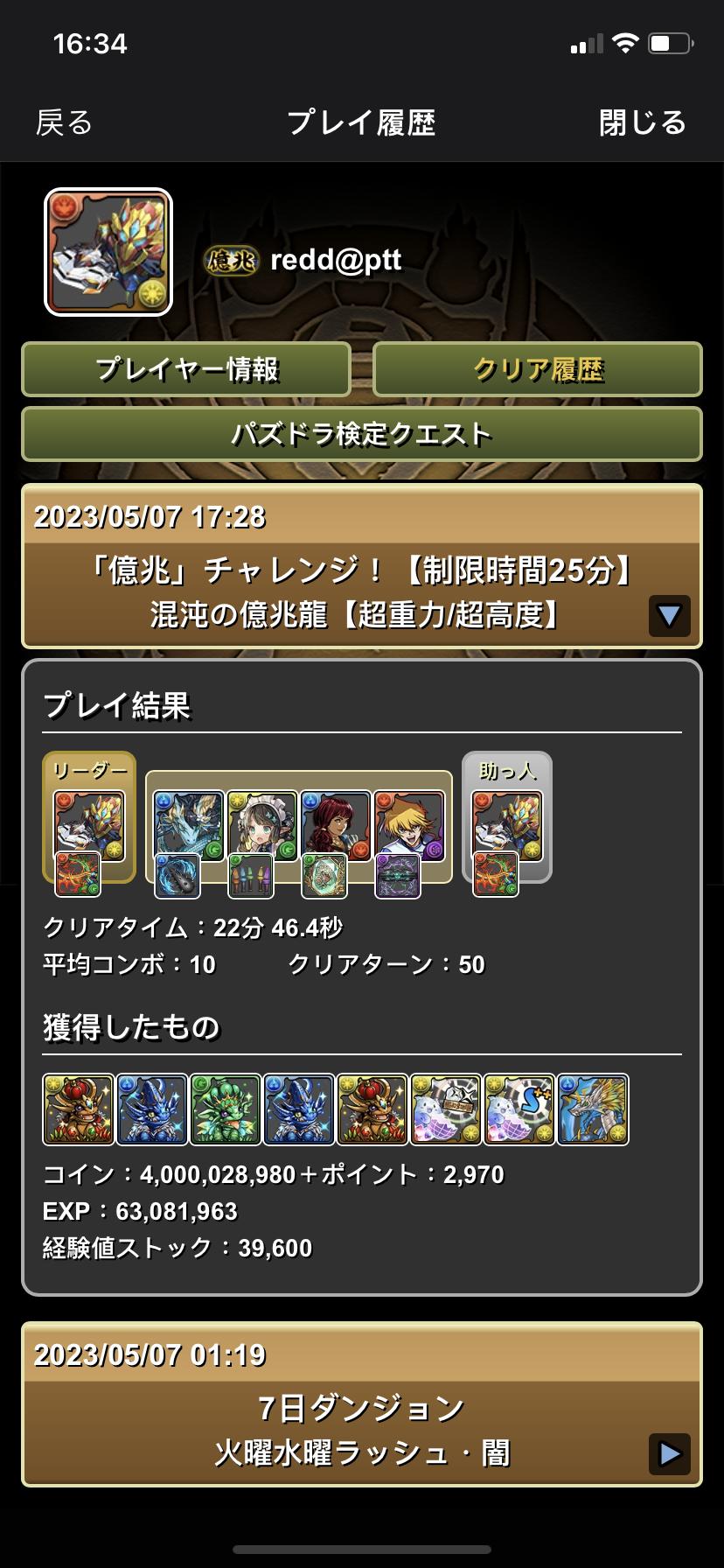The image size is (724, 1568).
Task: Open パズドラ検定クエスト
Action: [362, 434]
